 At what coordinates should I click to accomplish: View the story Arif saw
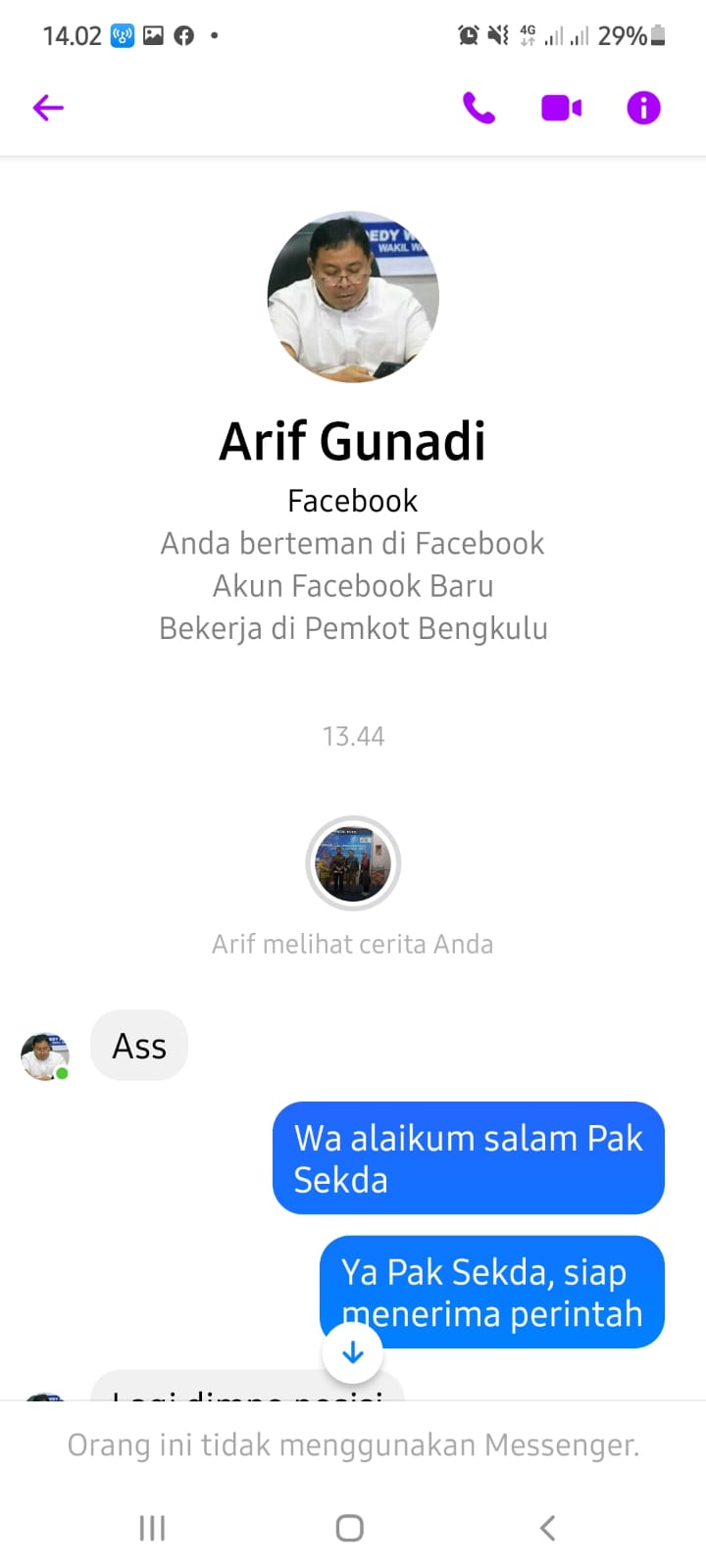point(353,863)
